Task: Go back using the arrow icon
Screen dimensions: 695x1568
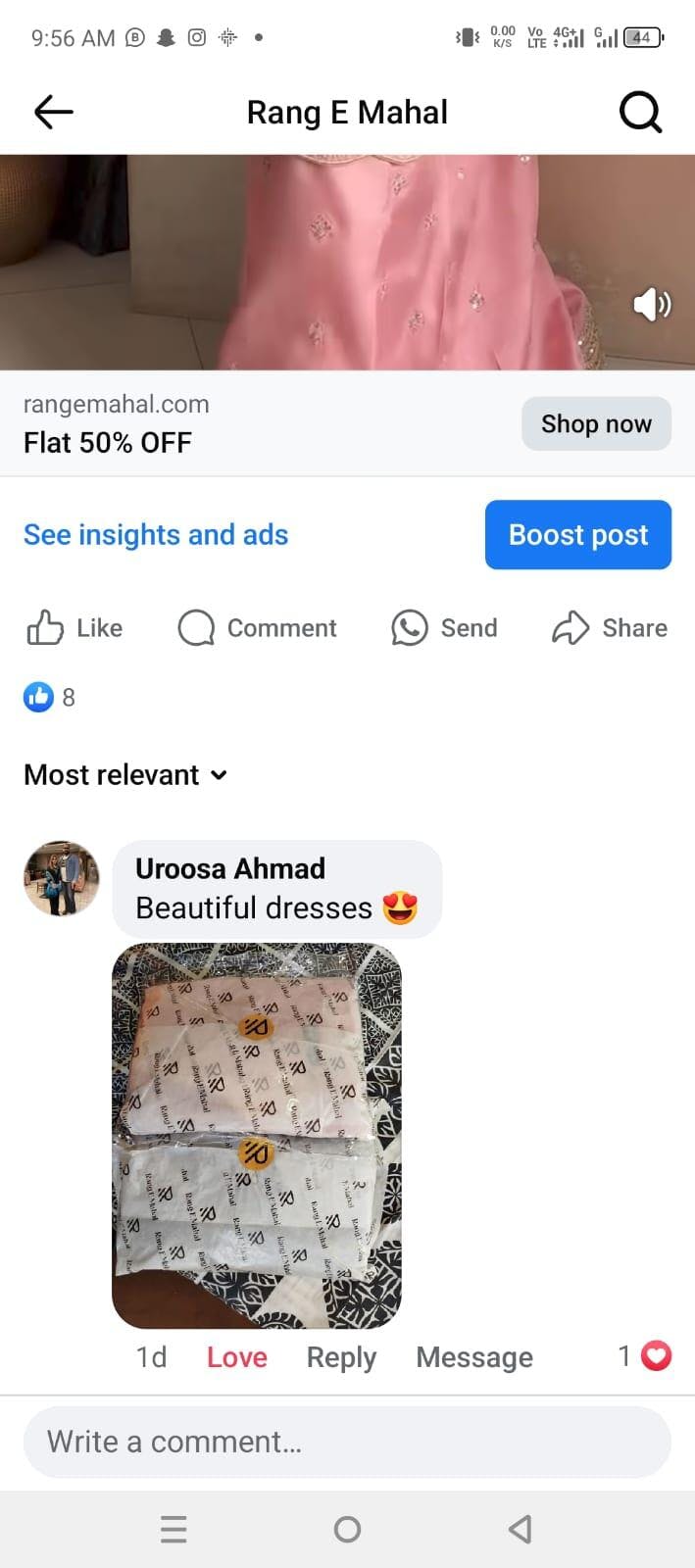Action: (x=53, y=113)
